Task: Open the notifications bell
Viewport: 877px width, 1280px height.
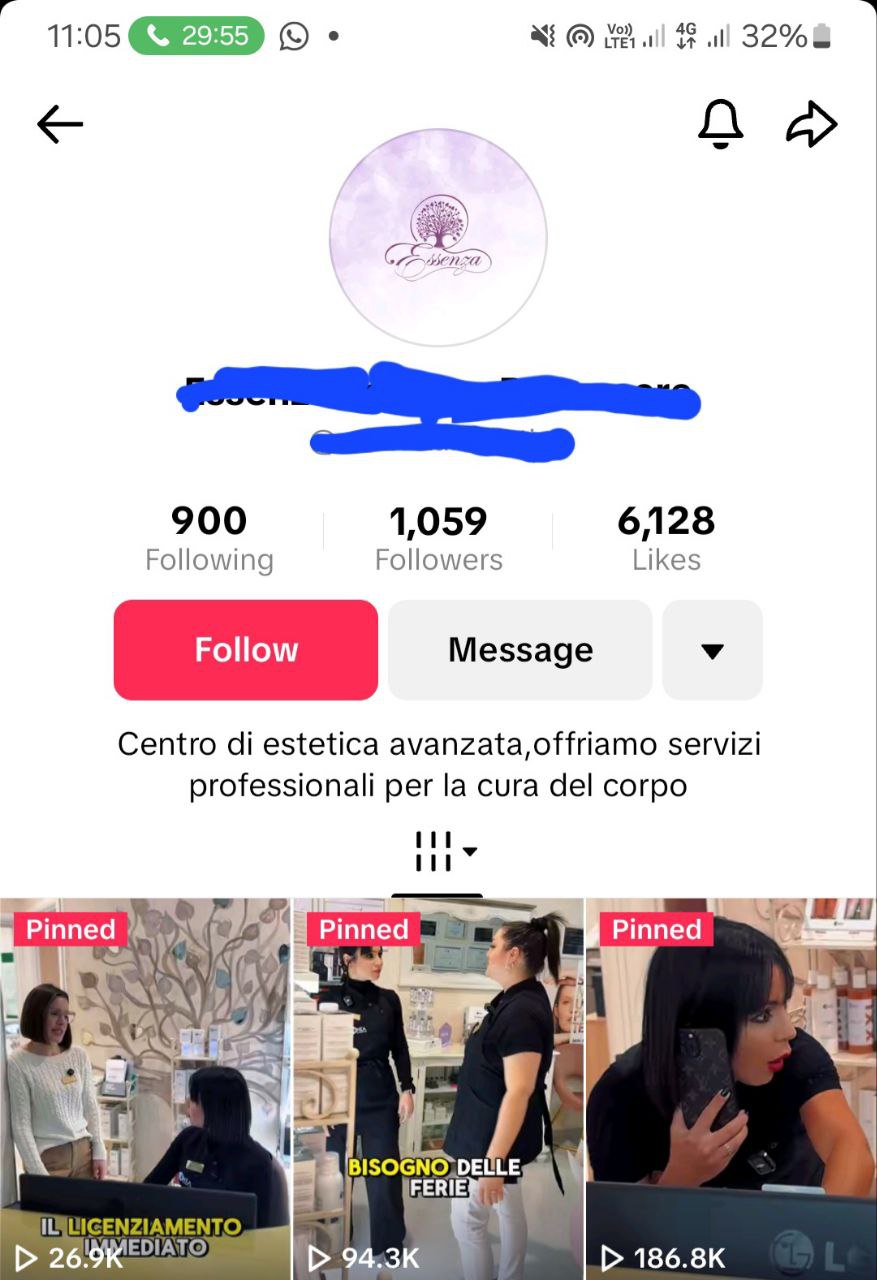Action: pyautogui.click(x=720, y=125)
